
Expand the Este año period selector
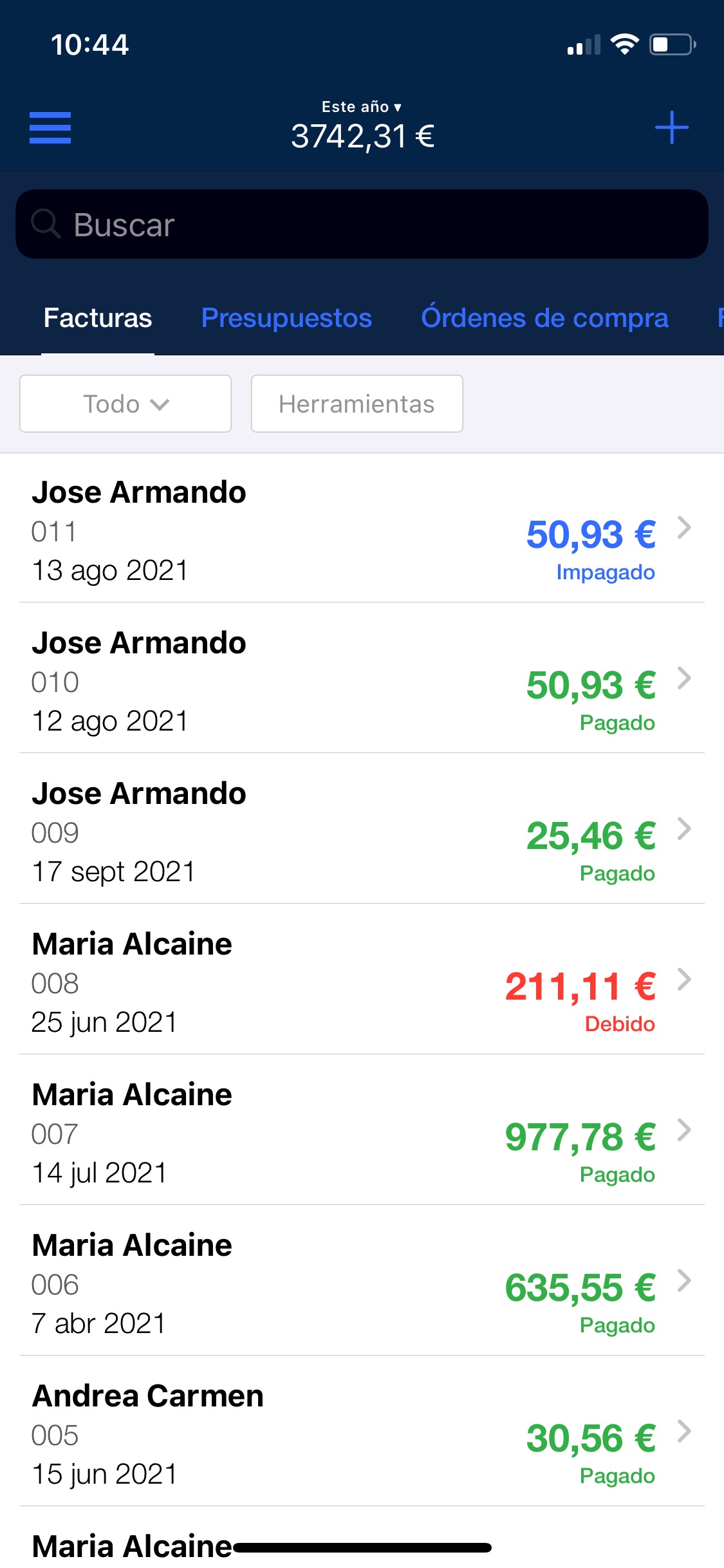coord(362,107)
